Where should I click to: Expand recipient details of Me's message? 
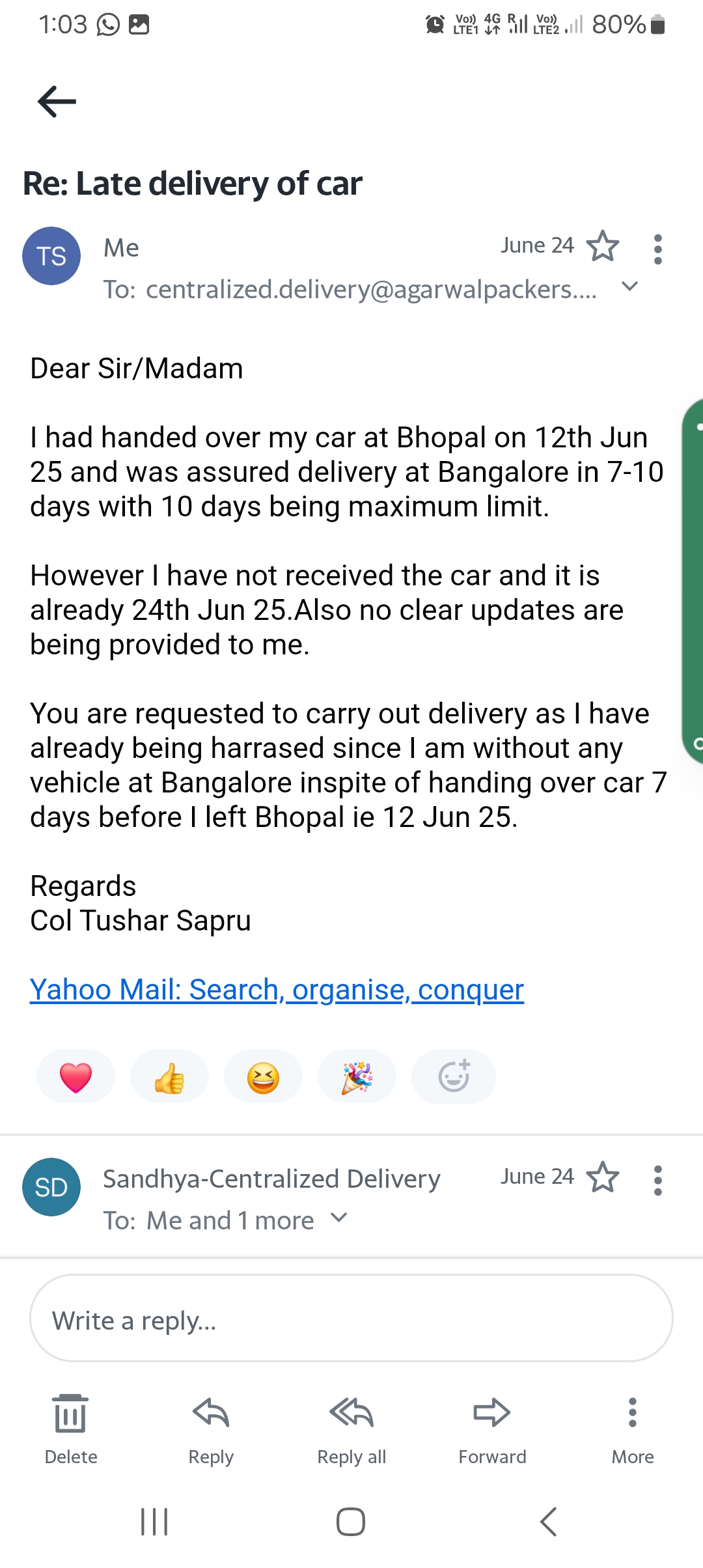tap(629, 287)
